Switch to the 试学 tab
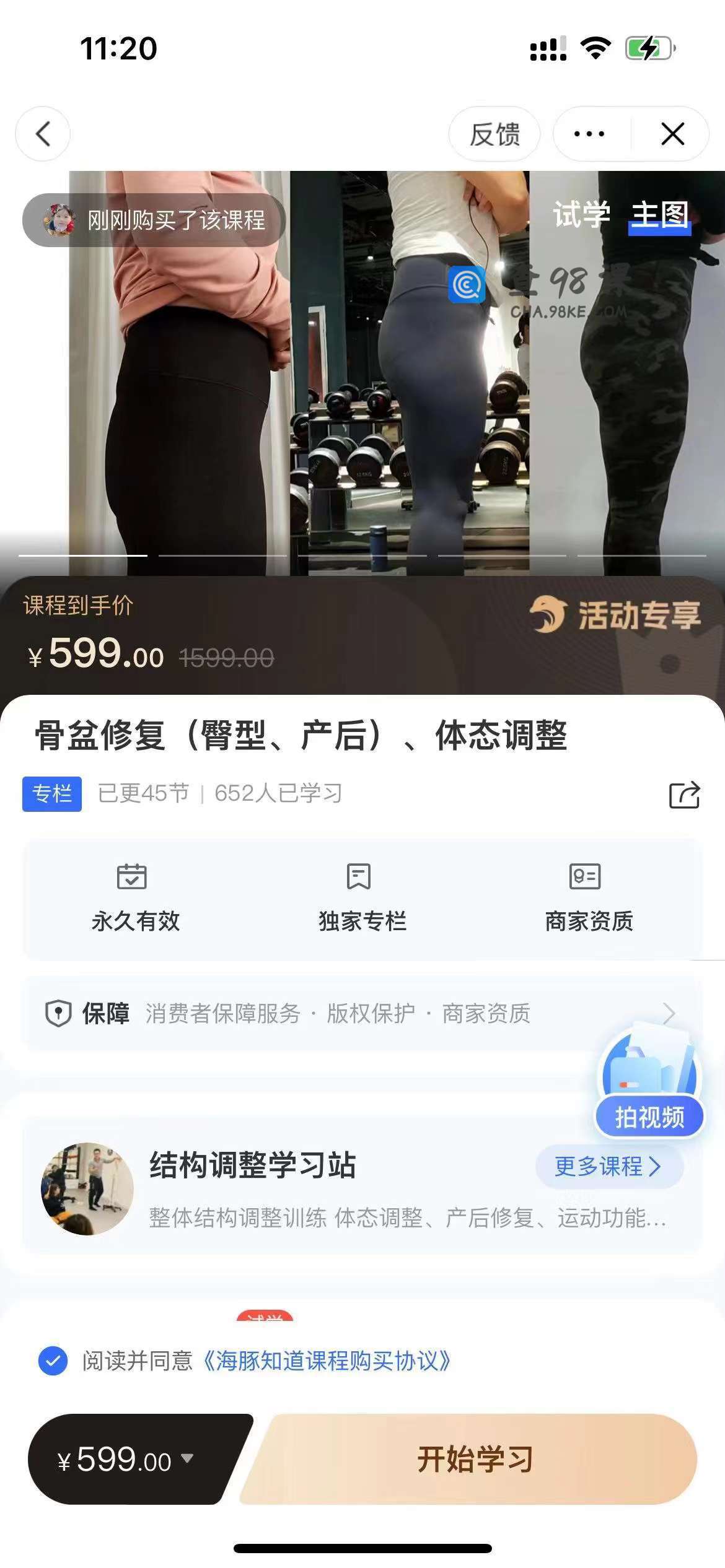 pyautogui.click(x=581, y=214)
